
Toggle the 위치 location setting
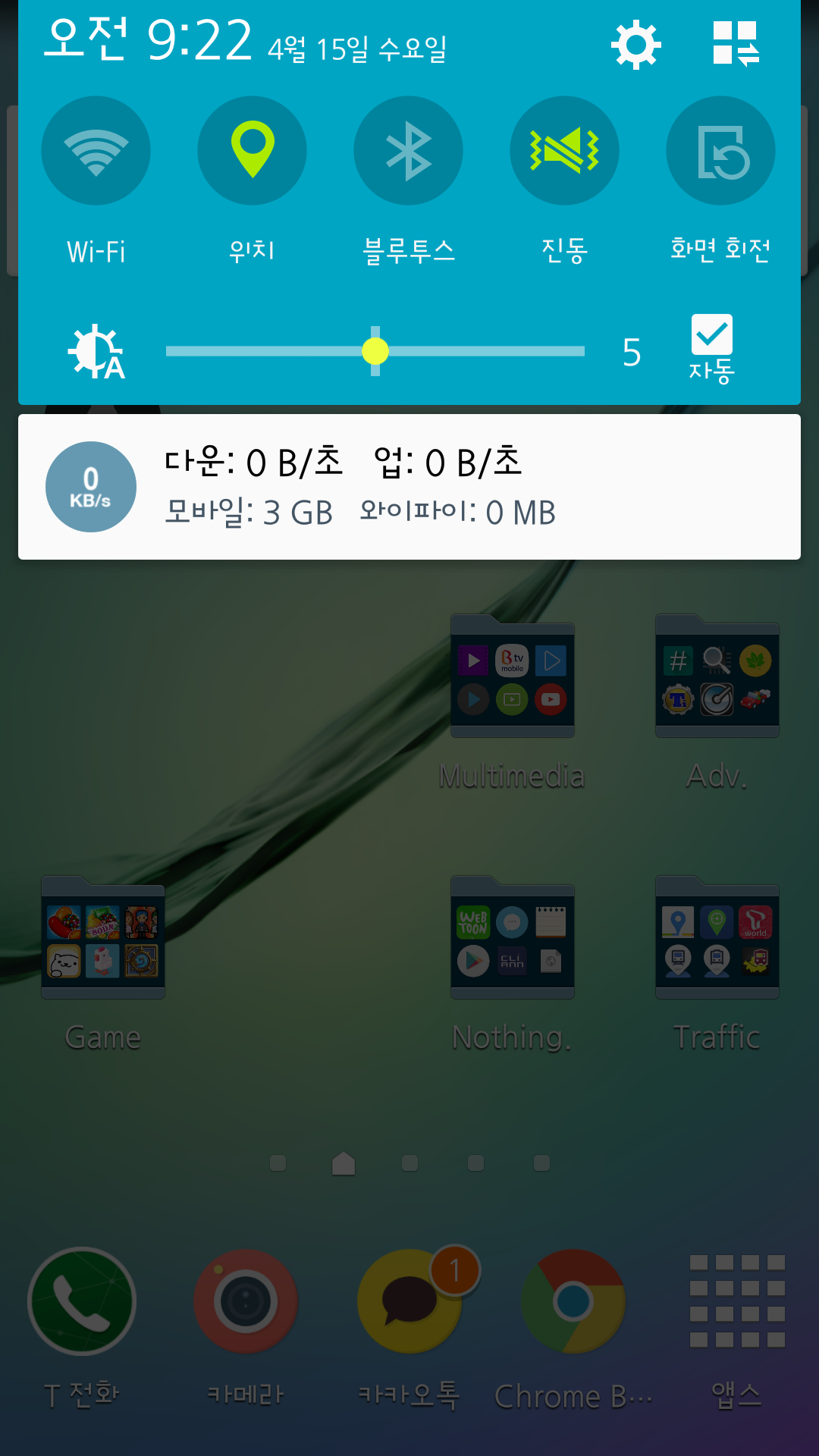tap(252, 151)
